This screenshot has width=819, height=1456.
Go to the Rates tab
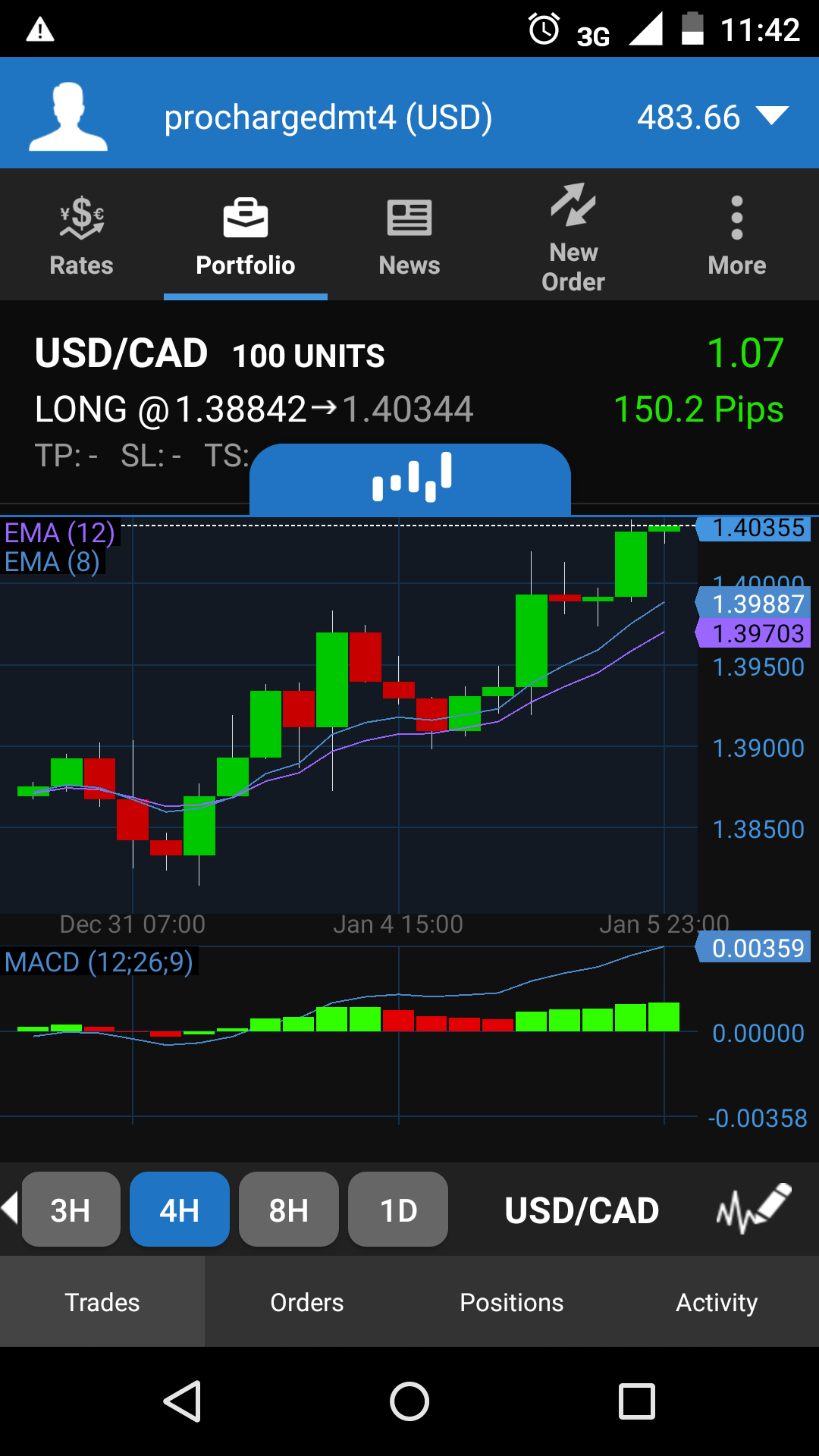[81, 235]
